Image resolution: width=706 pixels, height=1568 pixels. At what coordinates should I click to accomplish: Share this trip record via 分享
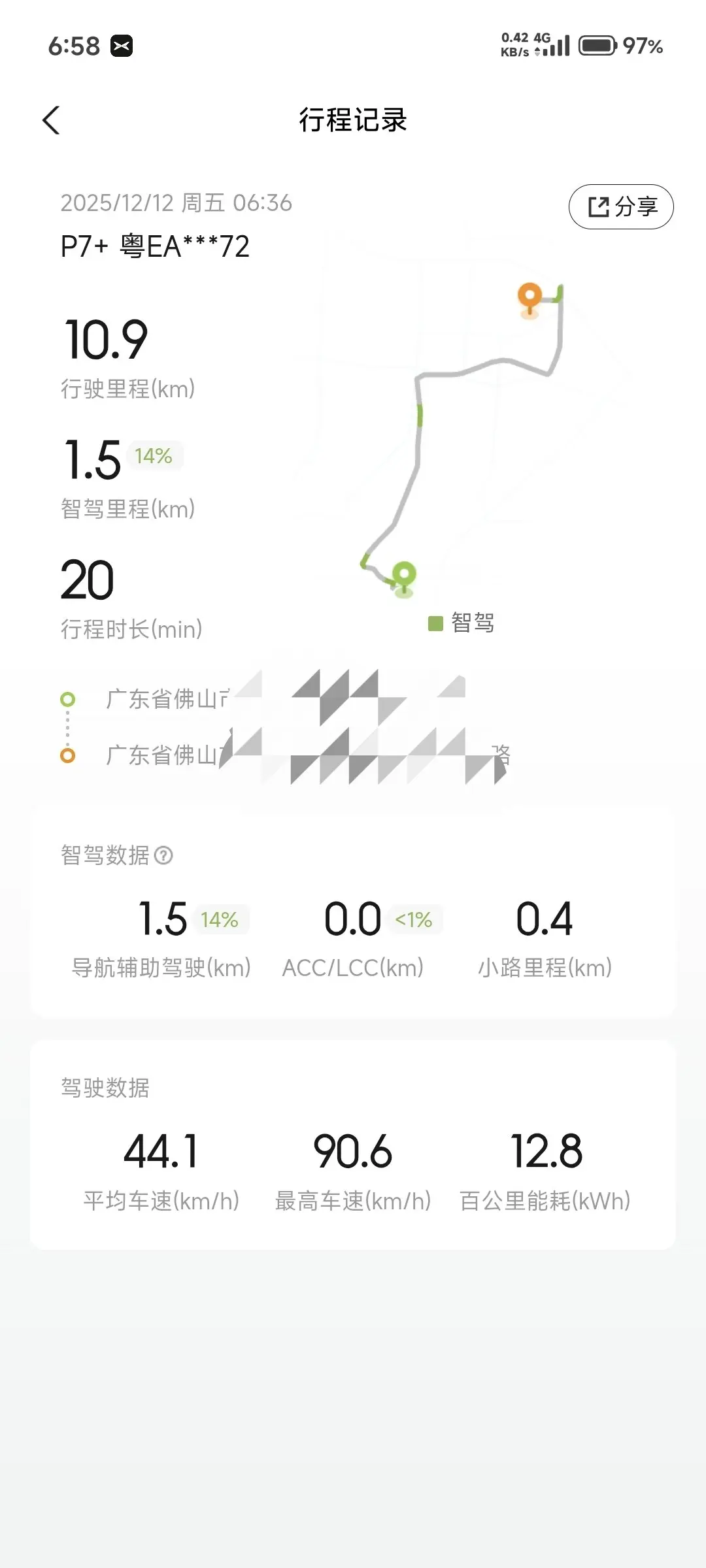point(621,207)
